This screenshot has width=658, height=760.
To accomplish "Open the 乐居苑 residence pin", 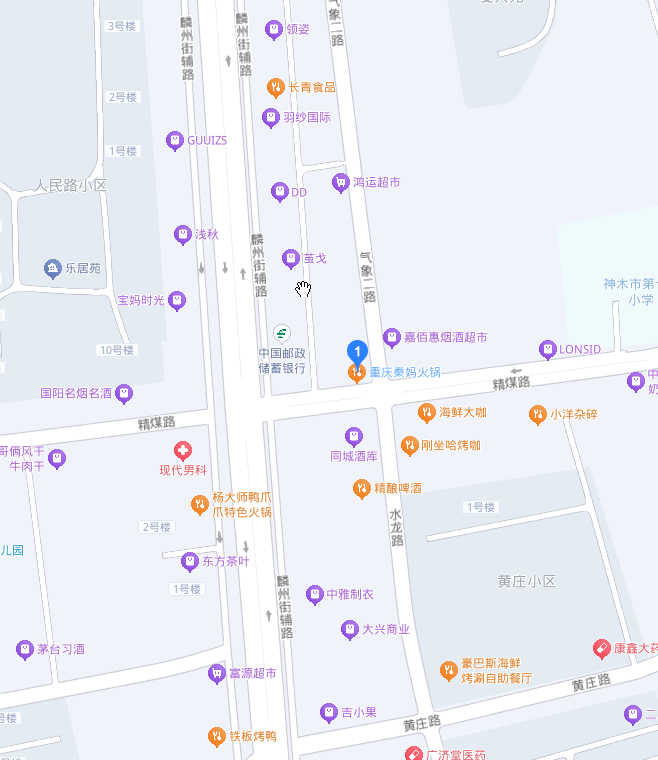I will pos(53,268).
